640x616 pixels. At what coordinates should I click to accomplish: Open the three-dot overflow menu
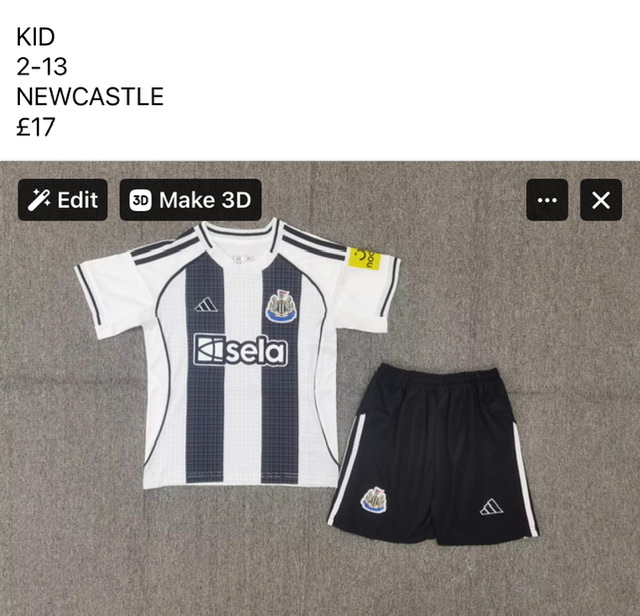[547, 200]
